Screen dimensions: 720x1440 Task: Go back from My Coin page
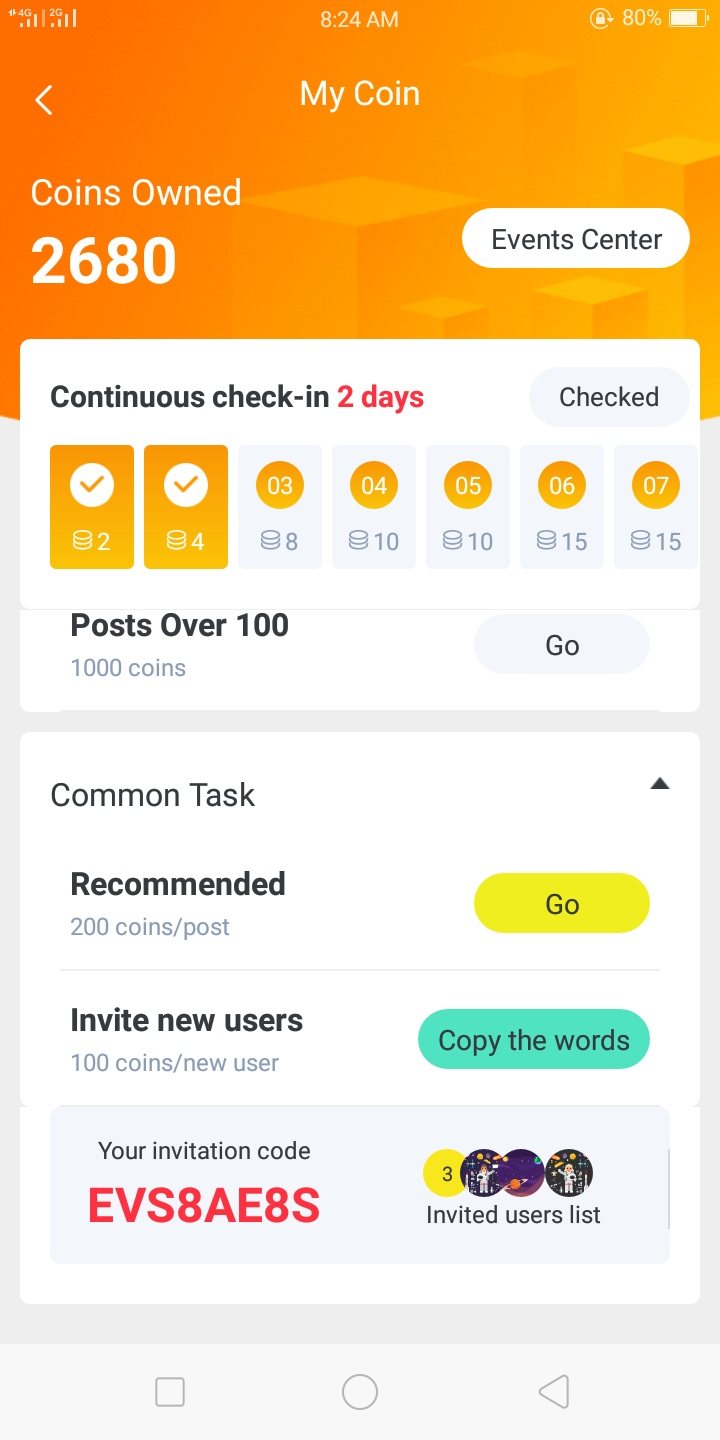(44, 100)
